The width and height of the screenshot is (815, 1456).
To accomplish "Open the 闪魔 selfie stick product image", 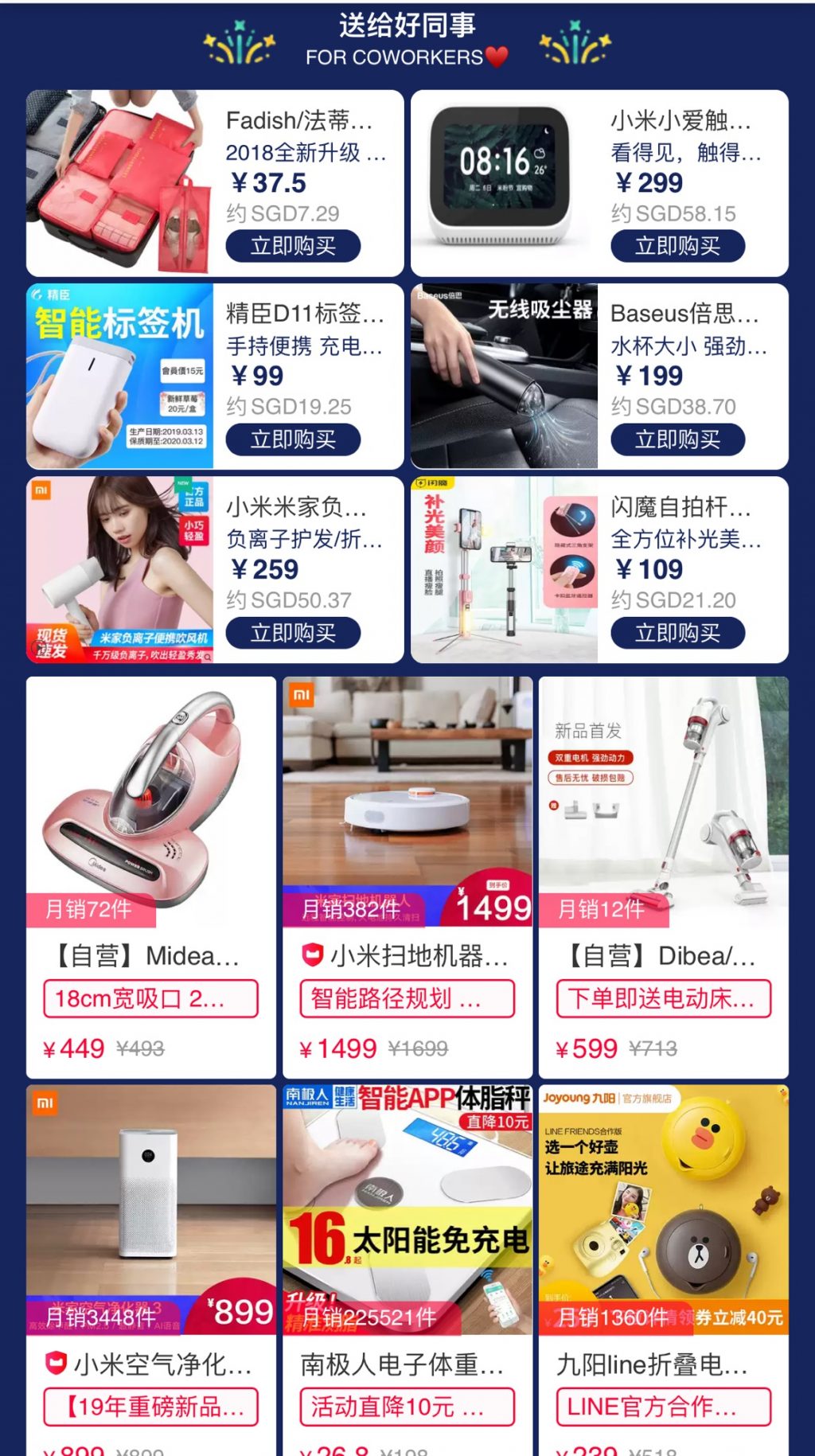I will [x=504, y=569].
